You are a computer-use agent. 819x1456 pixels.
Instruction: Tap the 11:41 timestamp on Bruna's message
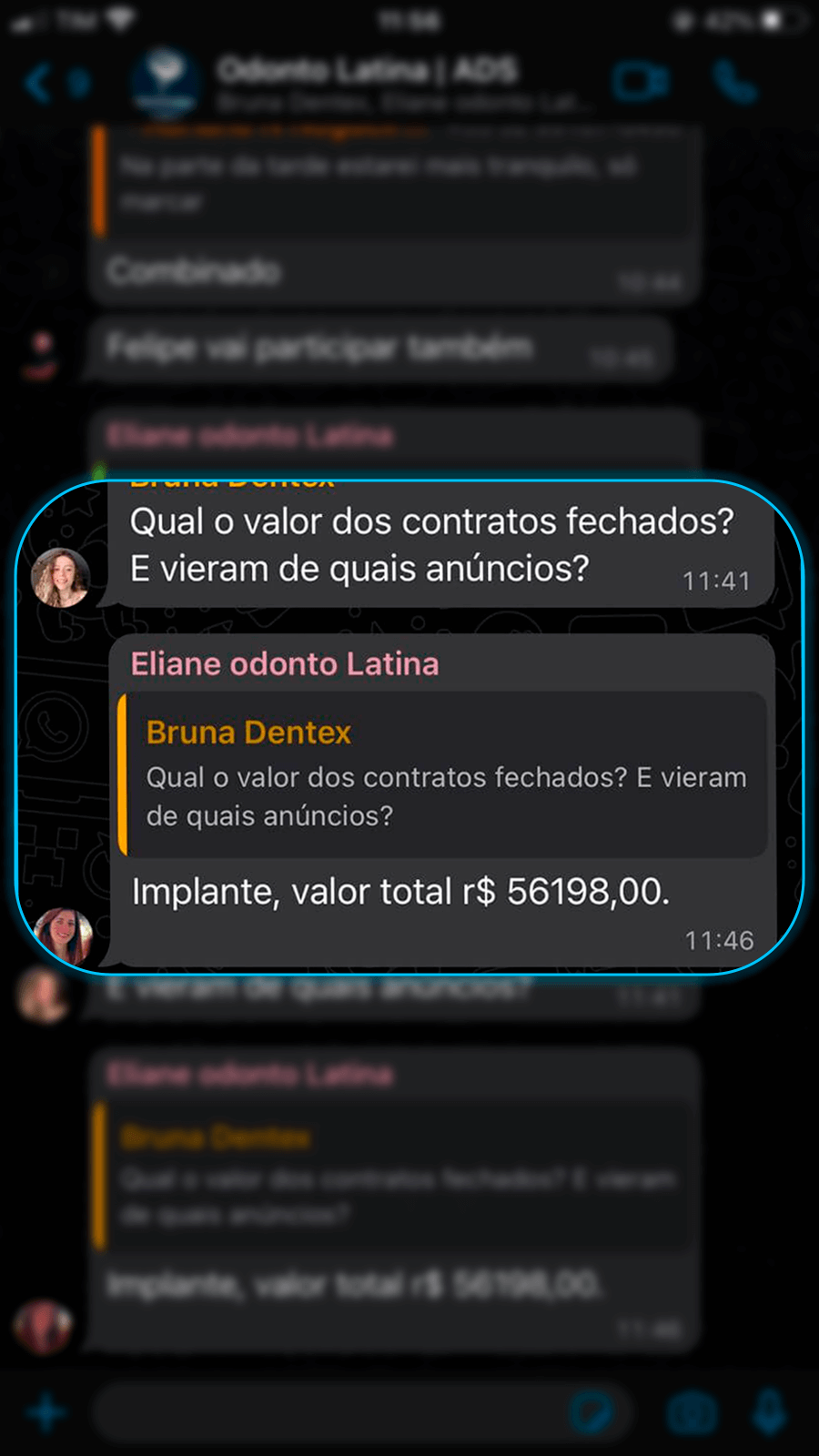coord(718,579)
